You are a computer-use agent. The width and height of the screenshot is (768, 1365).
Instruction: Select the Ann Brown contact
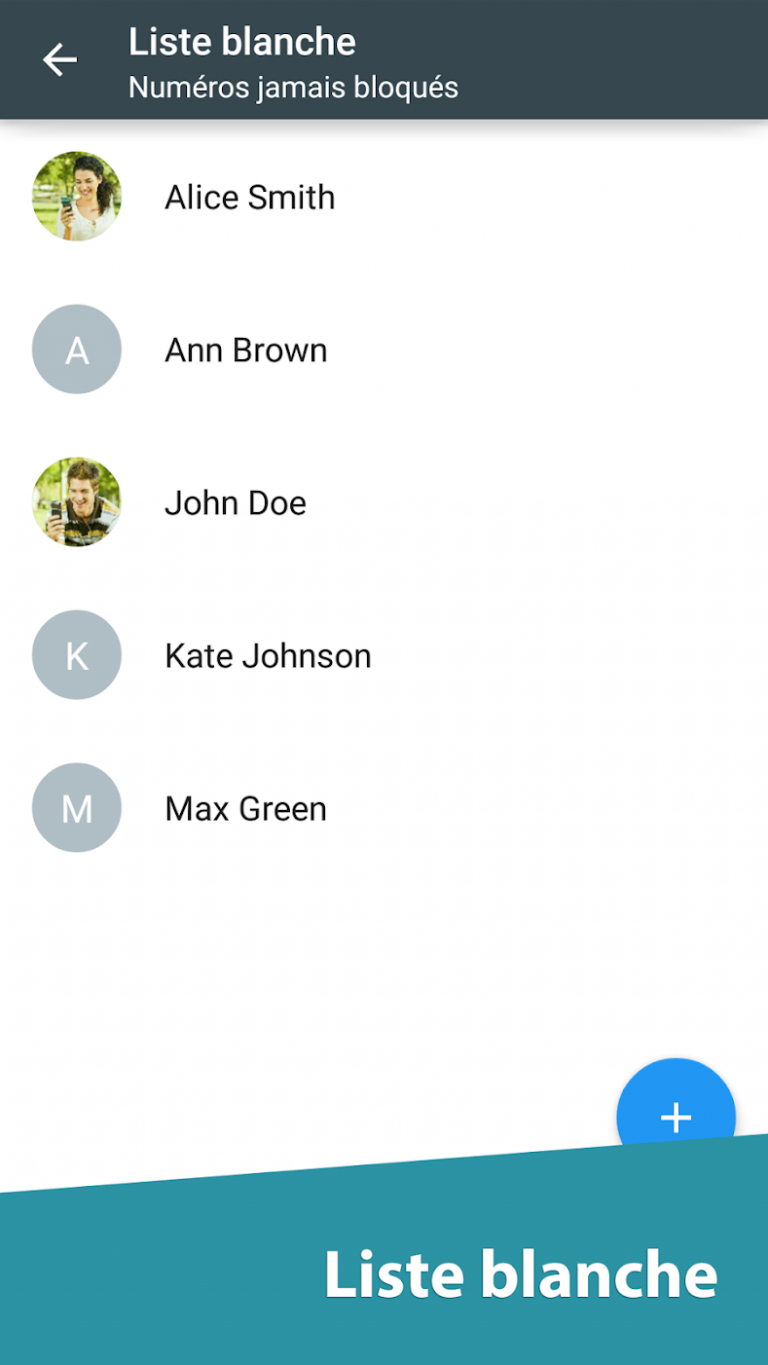(x=246, y=350)
